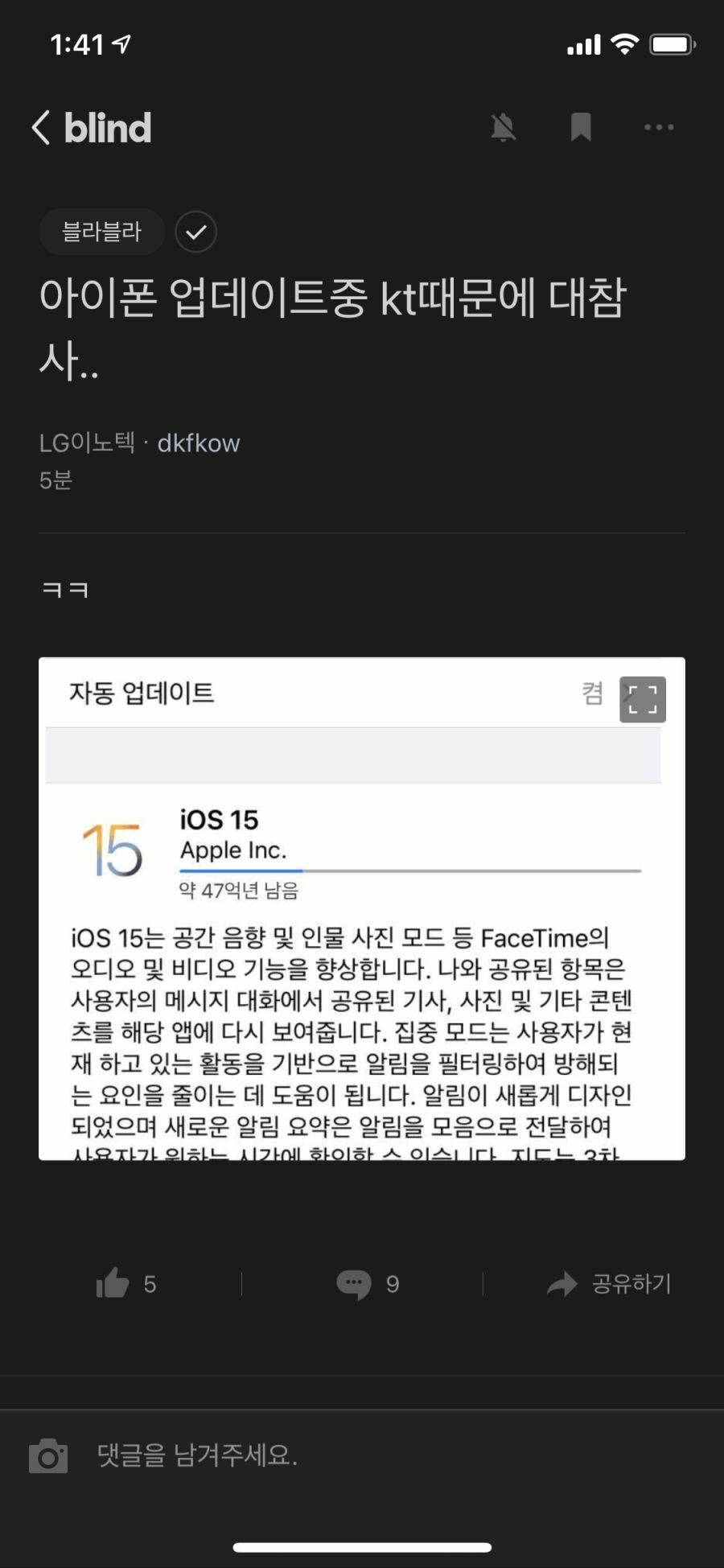
Task: Tap the checkmark circle beside 블라블라
Action: [195, 233]
